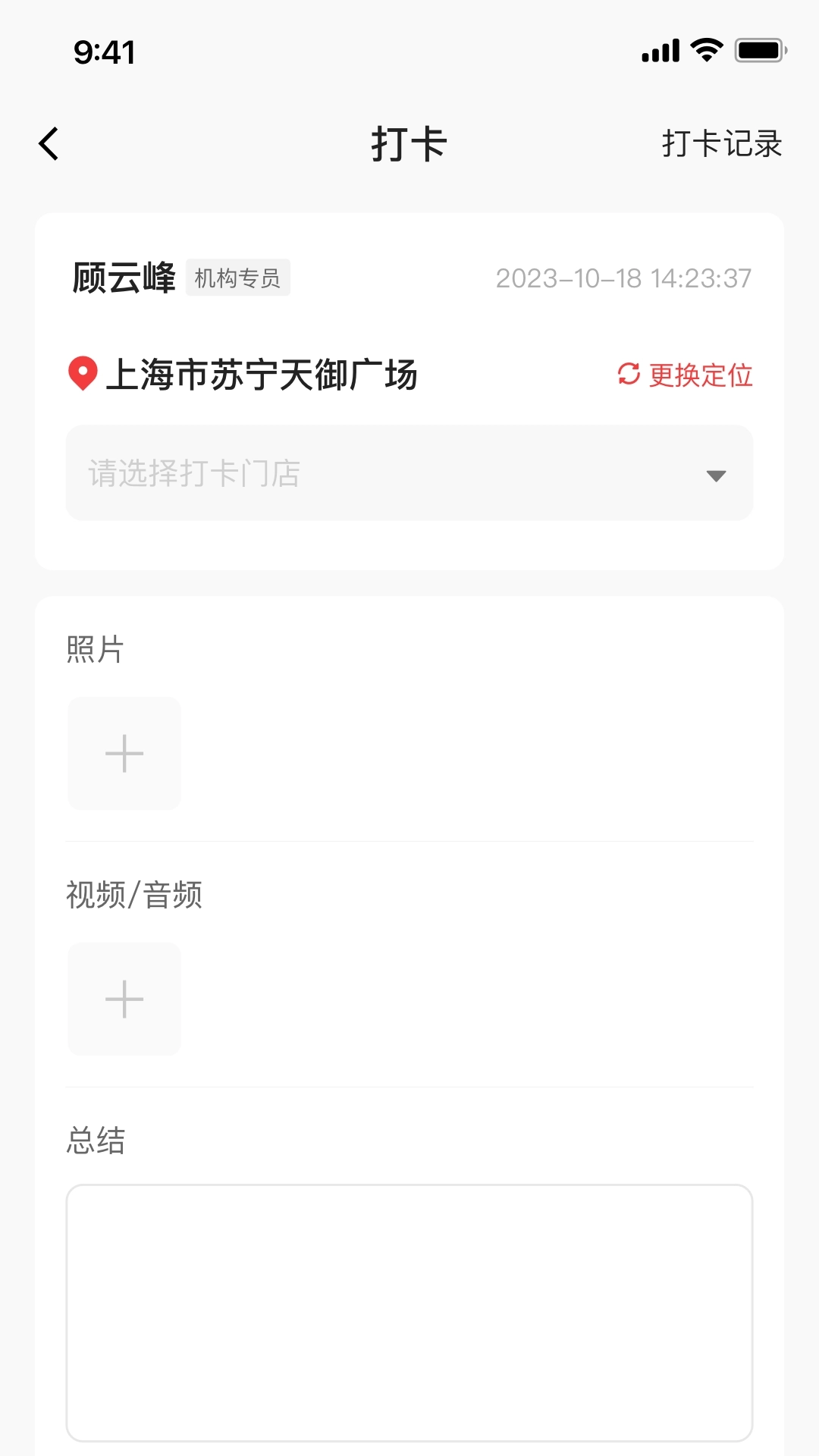Open 打卡记录 to view check-in history
The height and width of the screenshot is (1456, 819).
(720, 144)
